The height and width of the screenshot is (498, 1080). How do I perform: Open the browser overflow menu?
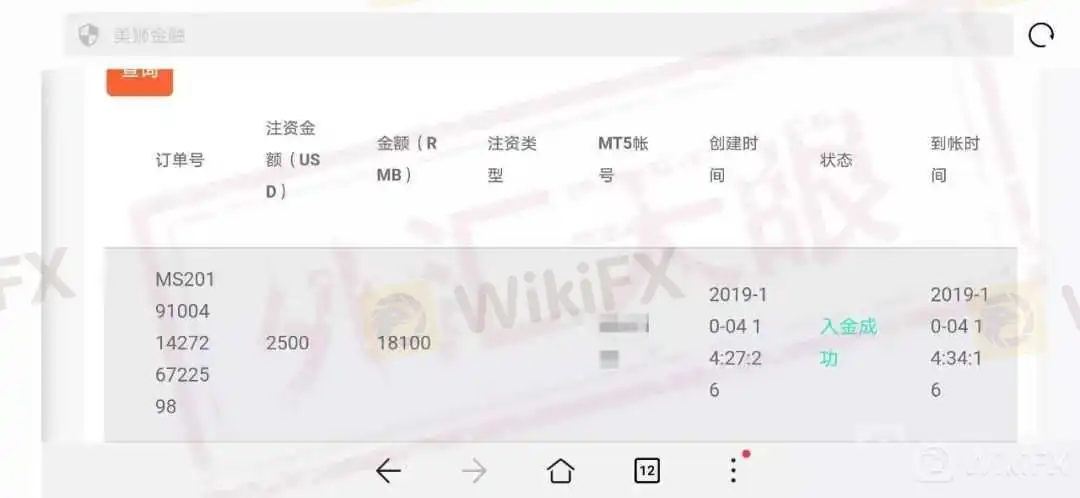pyautogui.click(x=733, y=470)
